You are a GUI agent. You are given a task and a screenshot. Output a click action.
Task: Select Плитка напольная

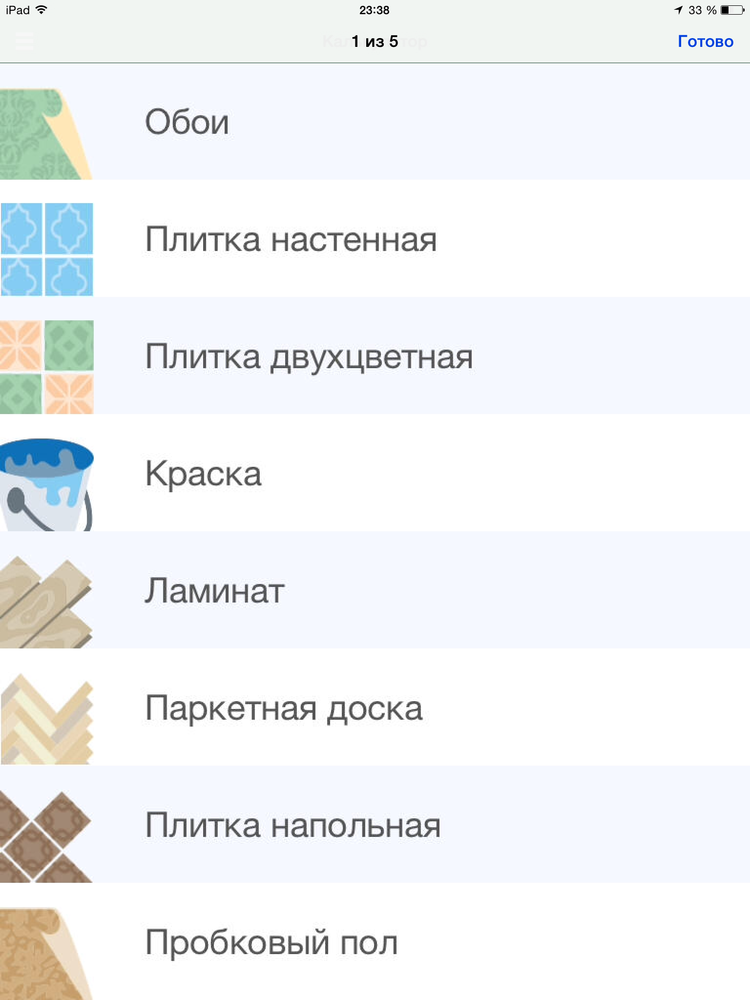(375, 826)
